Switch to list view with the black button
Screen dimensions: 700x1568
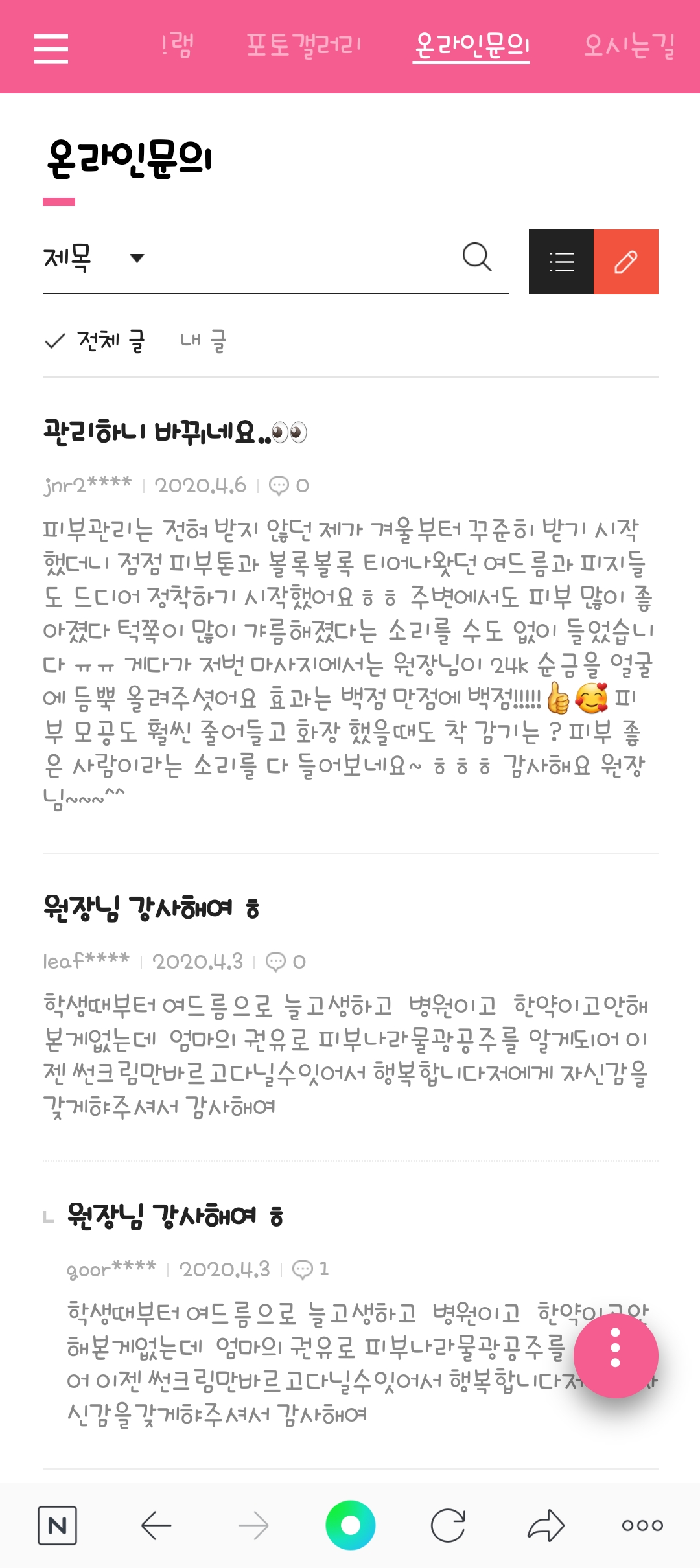coord(561,262)
